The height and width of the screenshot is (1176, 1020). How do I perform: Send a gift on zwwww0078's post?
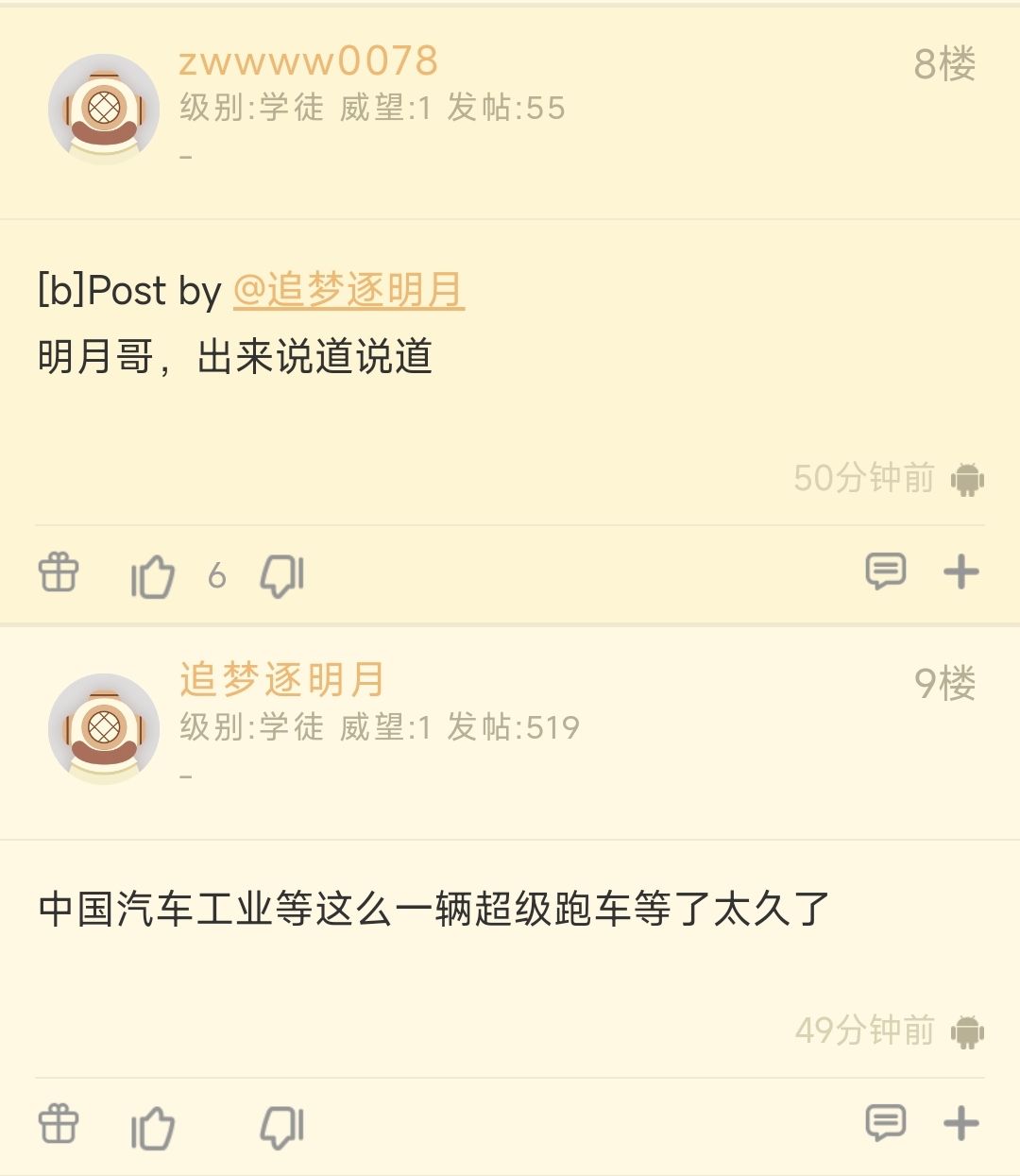[x=57, y=571]
